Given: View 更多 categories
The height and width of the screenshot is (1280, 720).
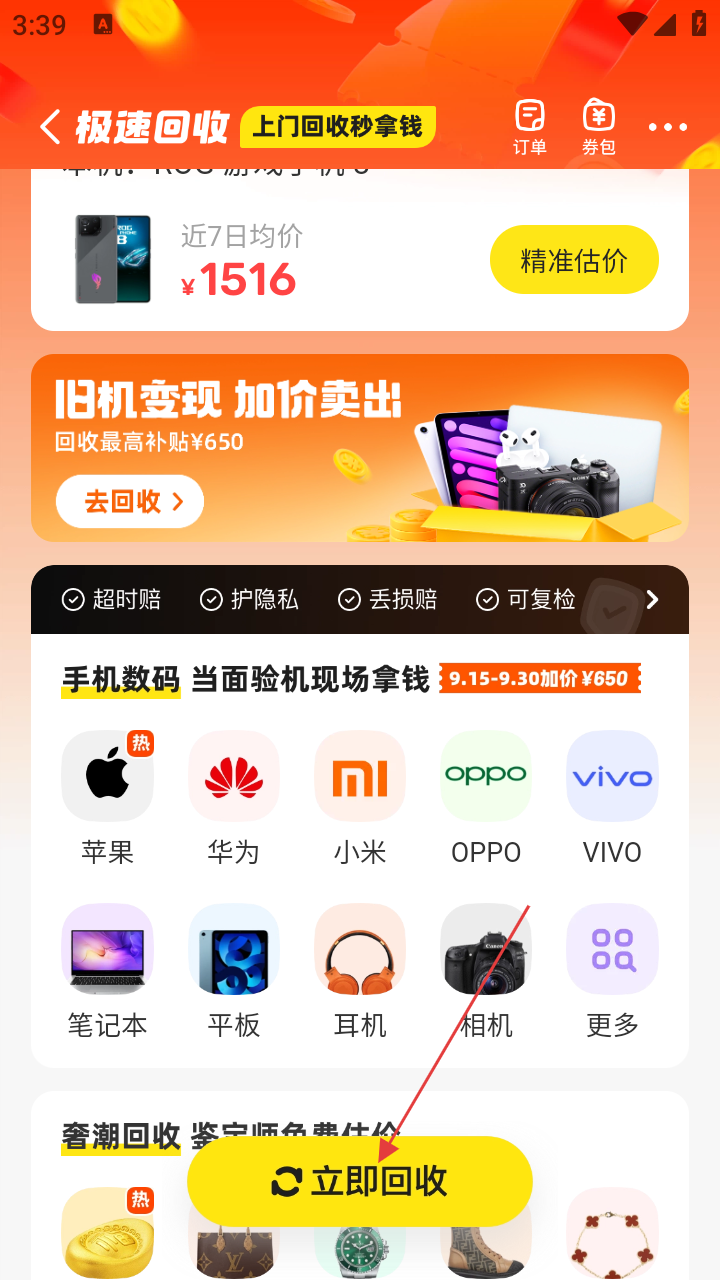Looking at the screenshot, I should pos(612,970).
